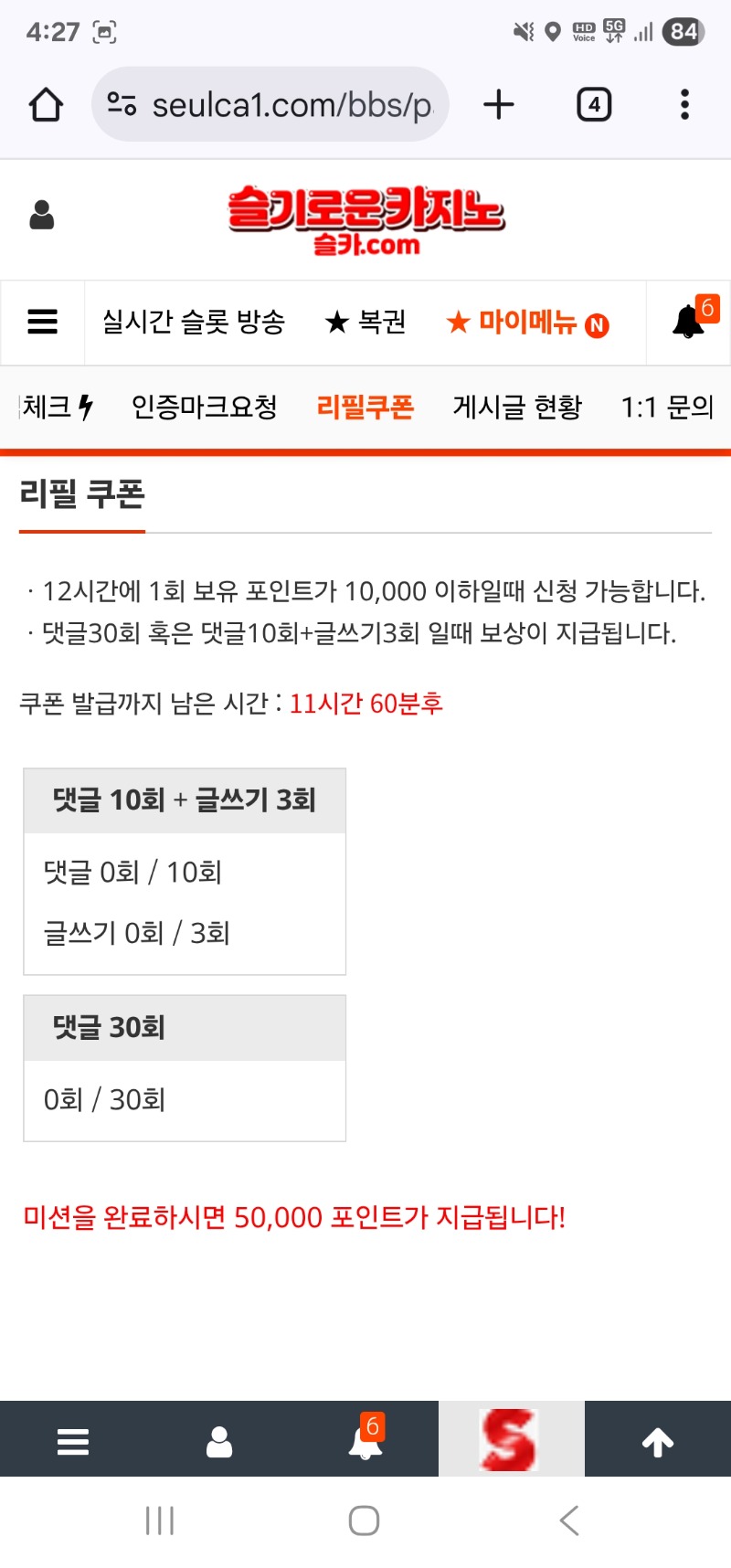The width and height of the screenshot is (731, 1568).
Task: Go to 1:1 문의 tab
Action: pyautogui.click(x=667, y=407)
